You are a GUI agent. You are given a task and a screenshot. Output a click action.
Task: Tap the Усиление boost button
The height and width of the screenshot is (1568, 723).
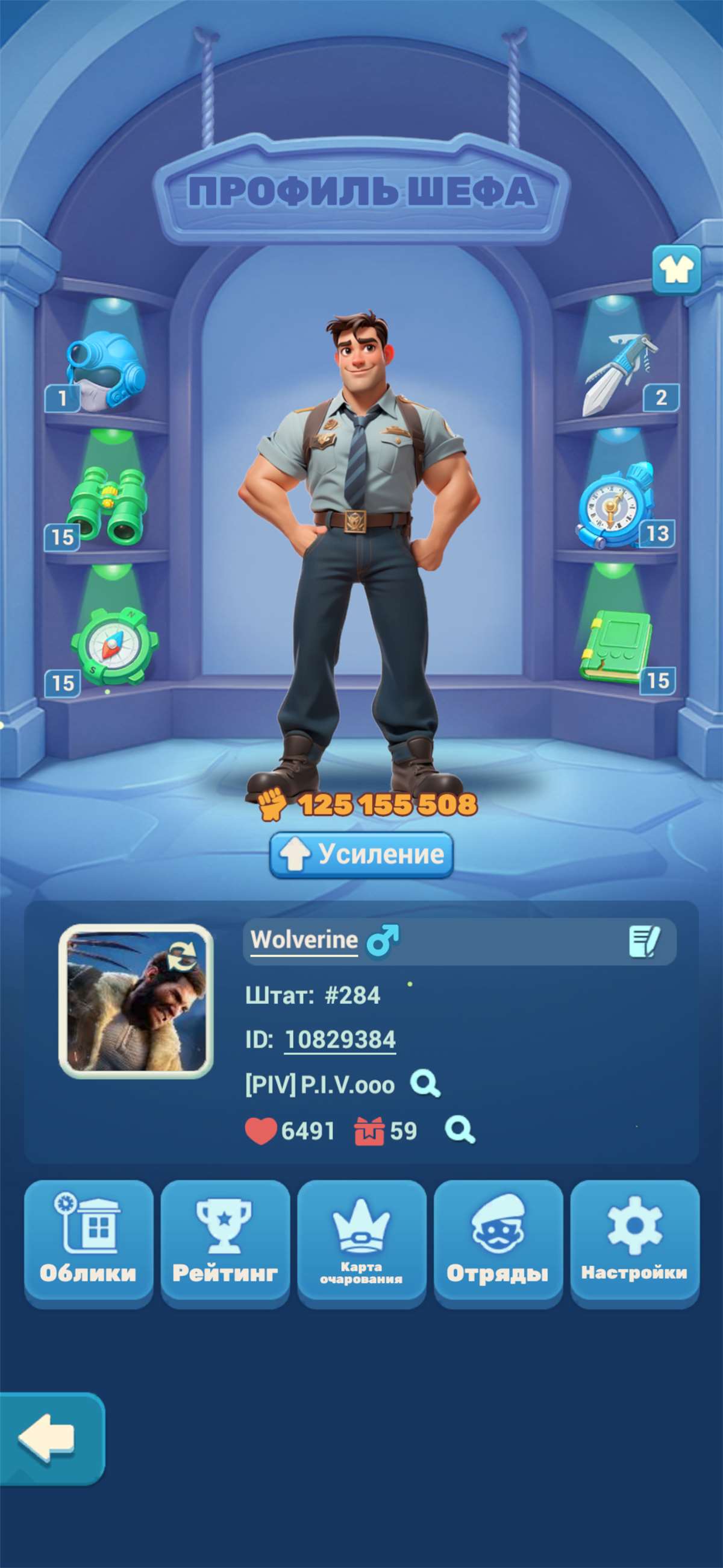click(x=361, y=855)
